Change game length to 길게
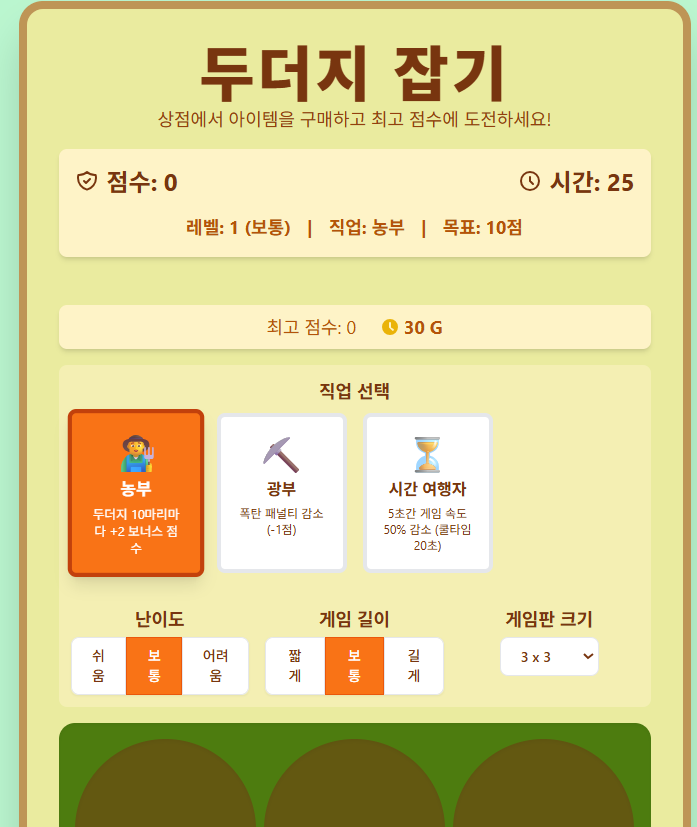 pos(413,665)
